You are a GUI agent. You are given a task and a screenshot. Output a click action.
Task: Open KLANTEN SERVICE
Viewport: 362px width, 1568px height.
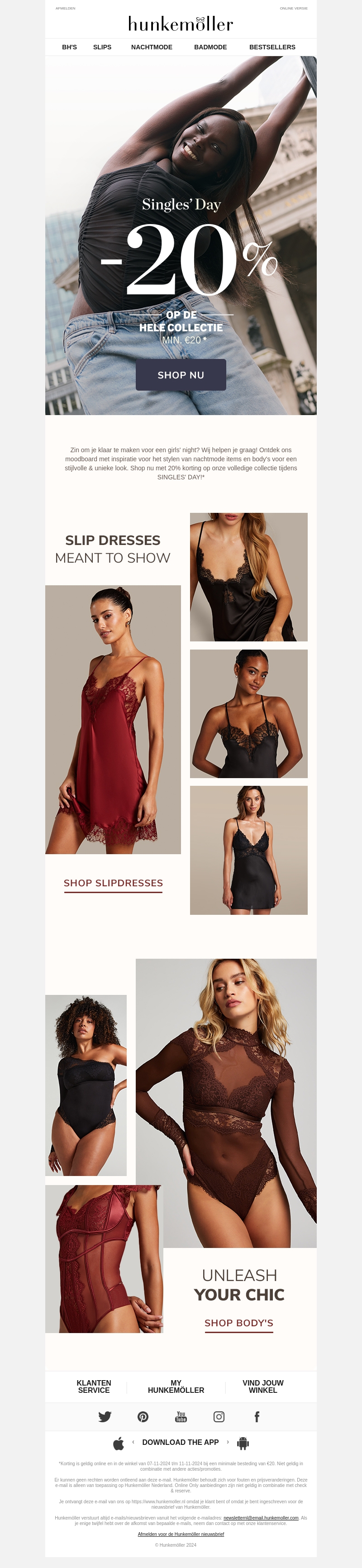94,1386
